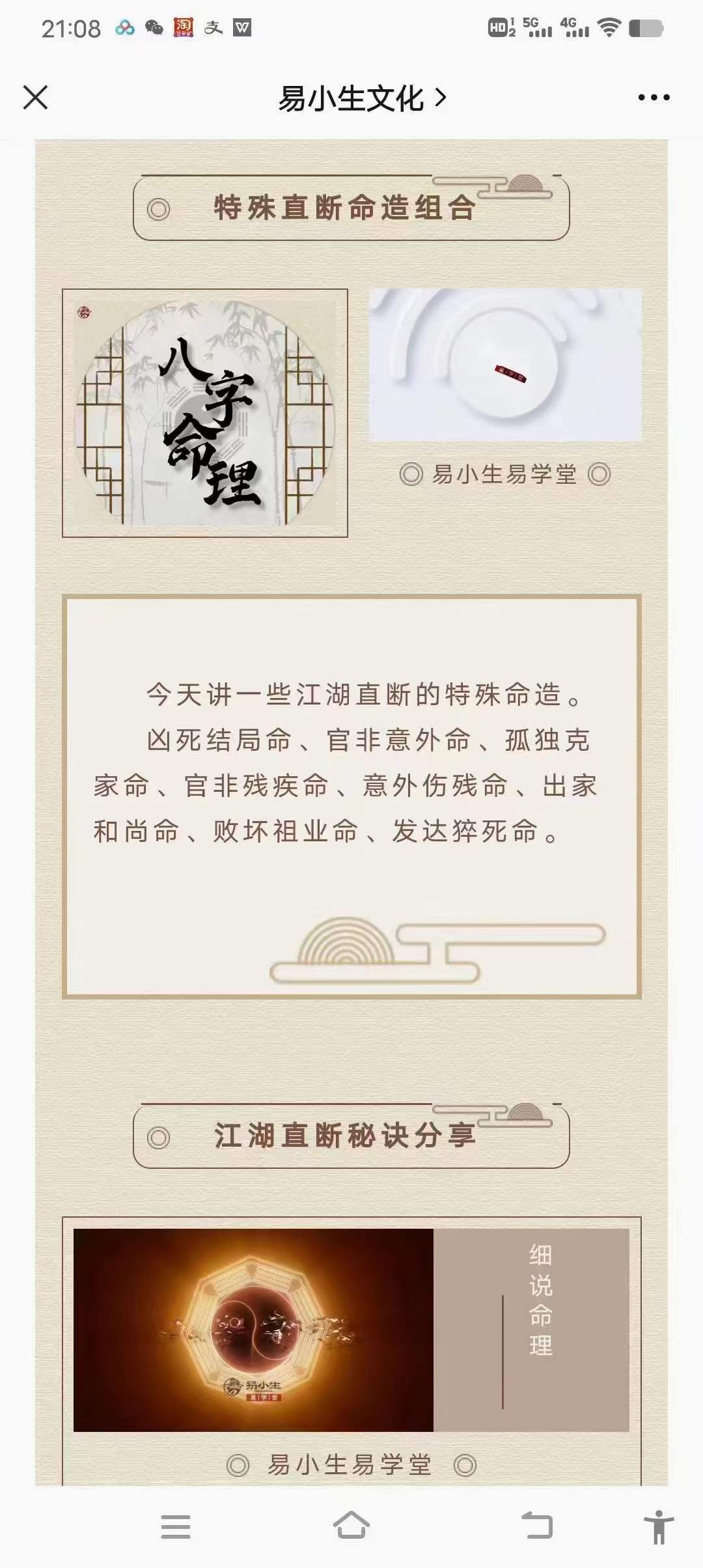This screenshot has width=703, height=1568.
Task: View the 细说命理 bagua image
Action: (x=351, y=1330)
